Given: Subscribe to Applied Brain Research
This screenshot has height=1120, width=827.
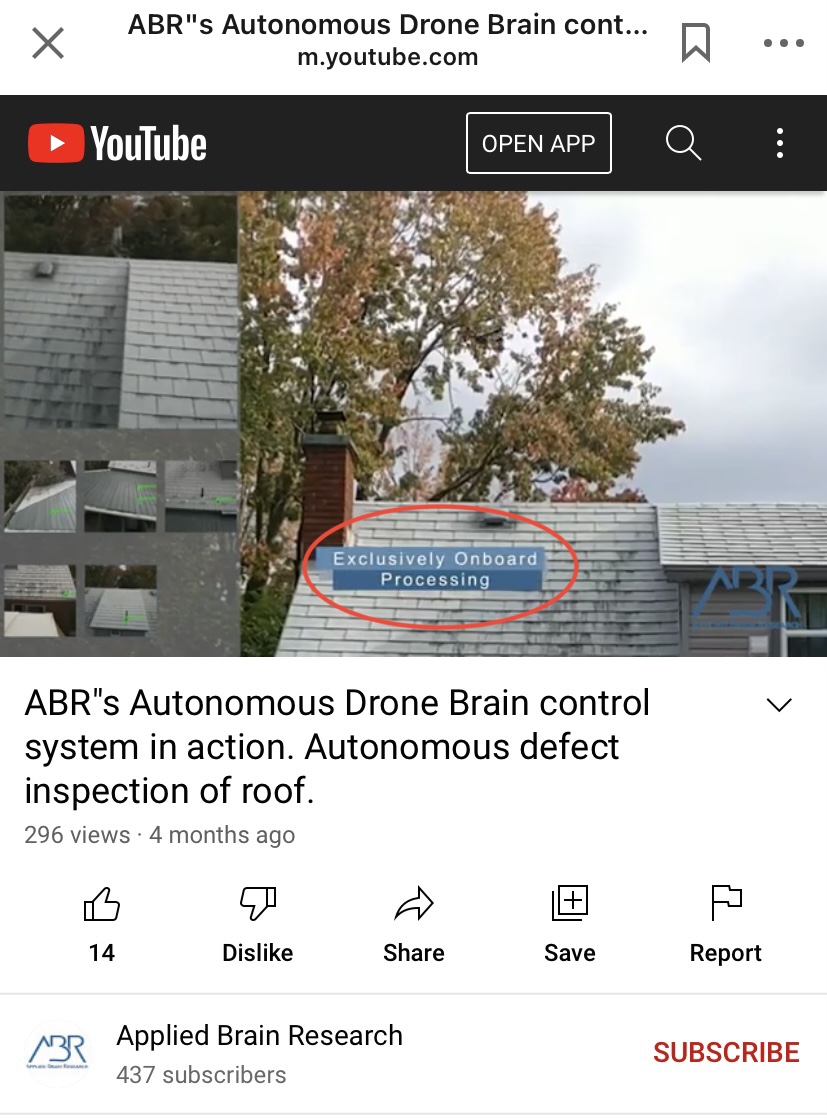Looking at the screenshot, I should tap(726, 1052).
